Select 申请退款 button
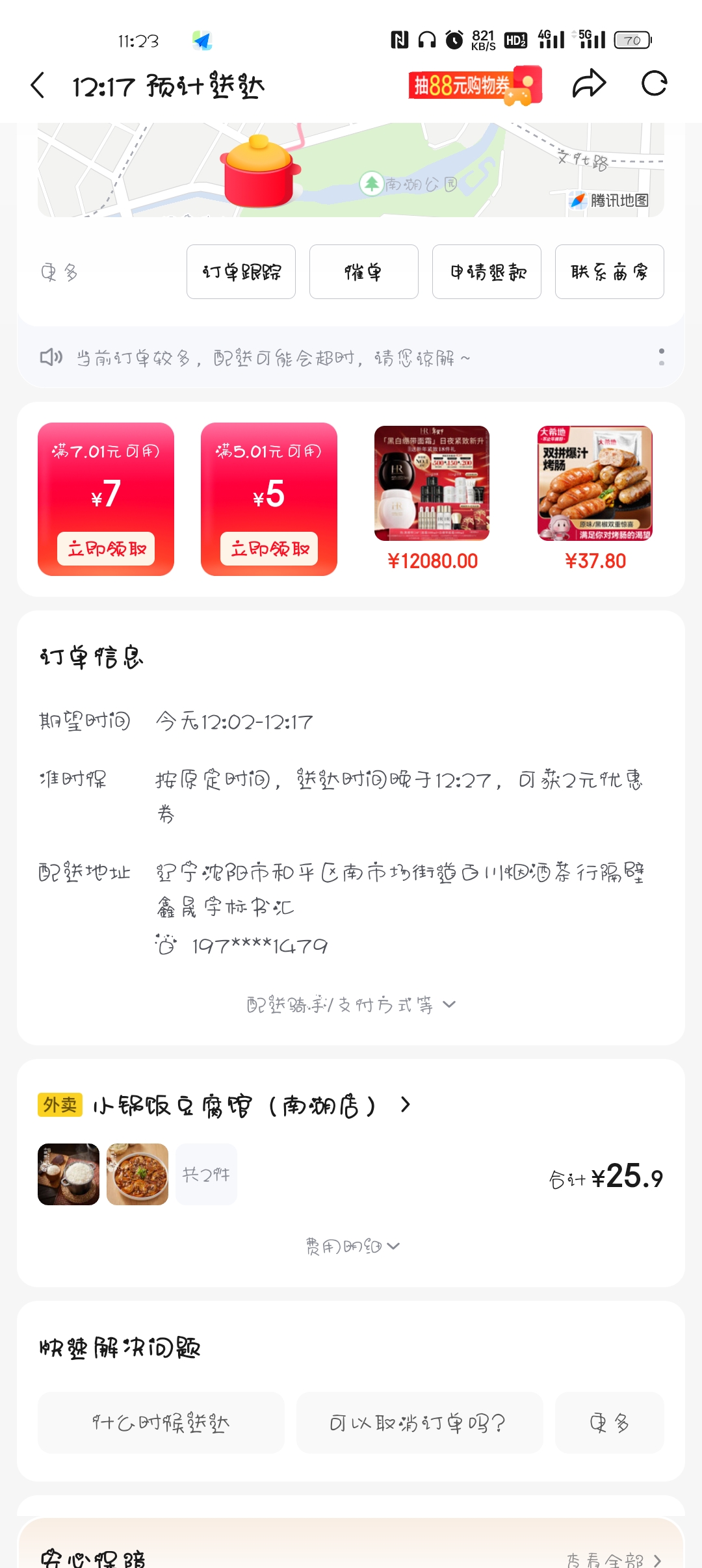The image size is (702, 1568). pyautogui.click(x=487, y=272)
